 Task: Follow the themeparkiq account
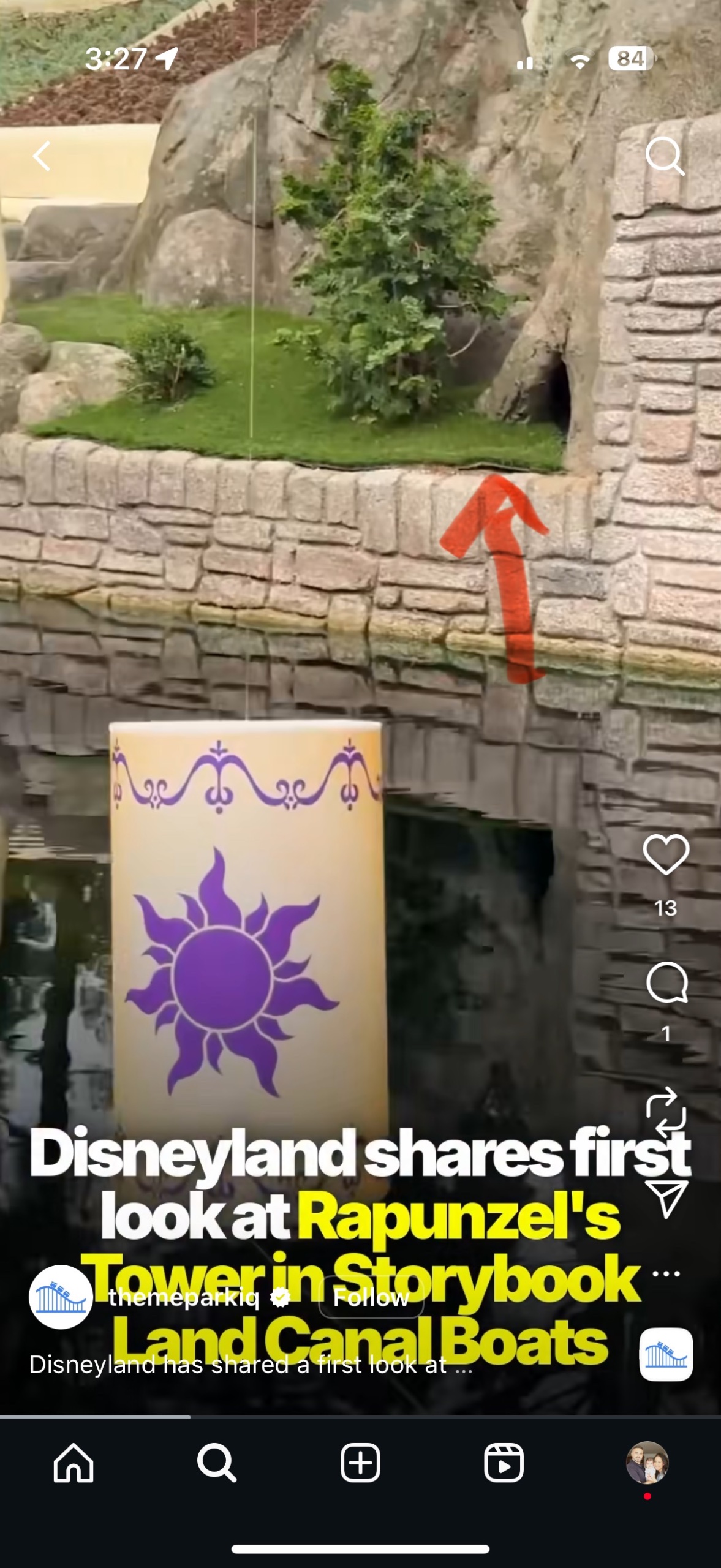[371, 1297]
